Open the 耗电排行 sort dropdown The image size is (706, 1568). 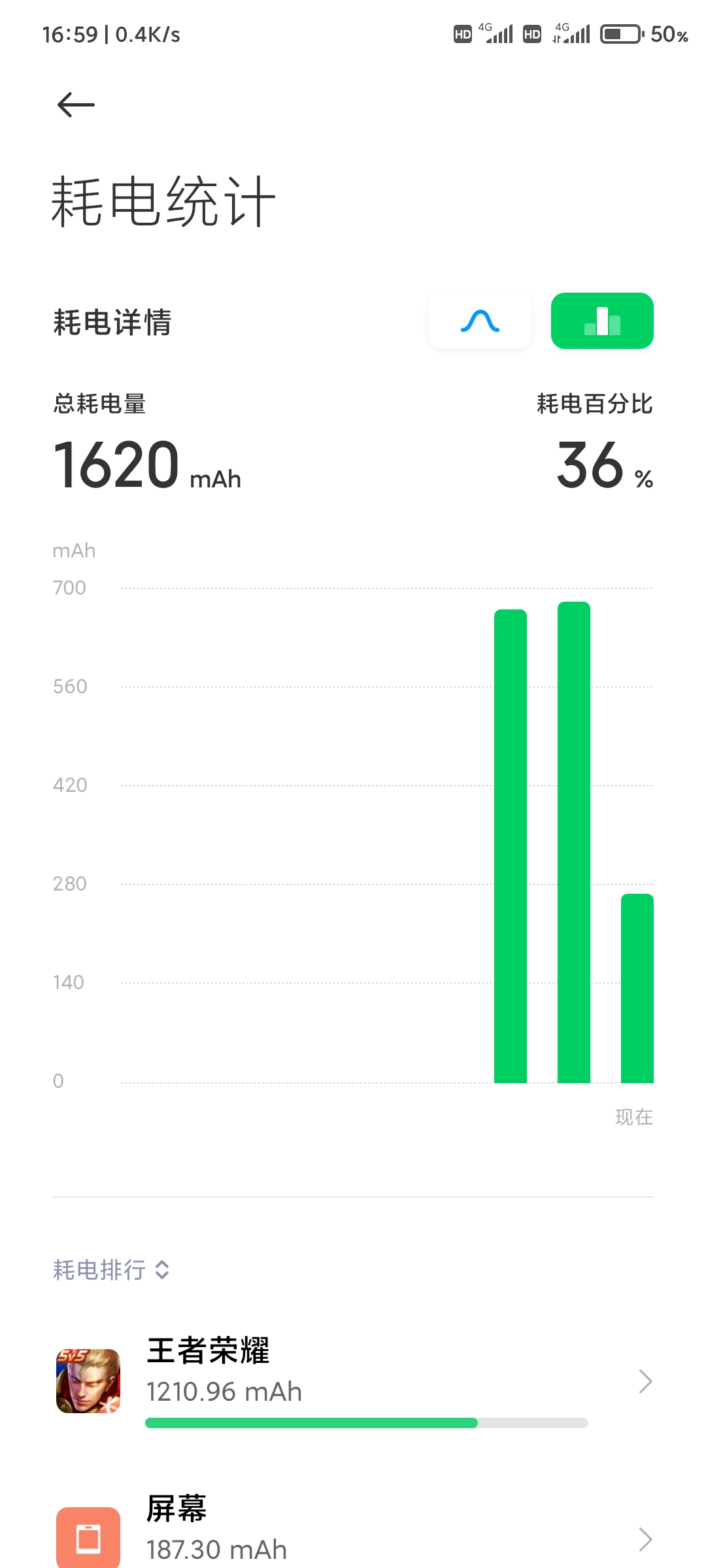pyautogui.click(x=112, y=1270)
